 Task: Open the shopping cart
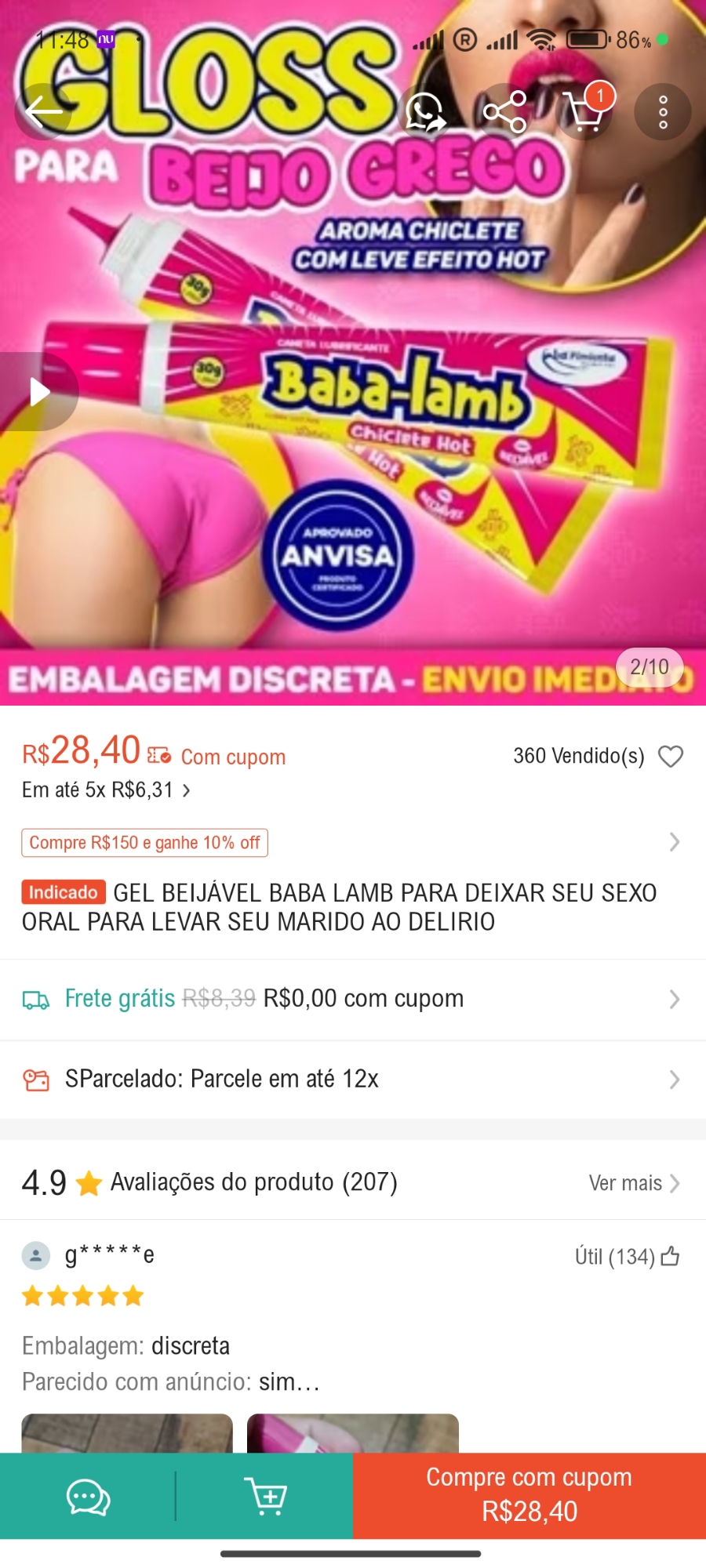pyautogui.click(x=585, y=112)
